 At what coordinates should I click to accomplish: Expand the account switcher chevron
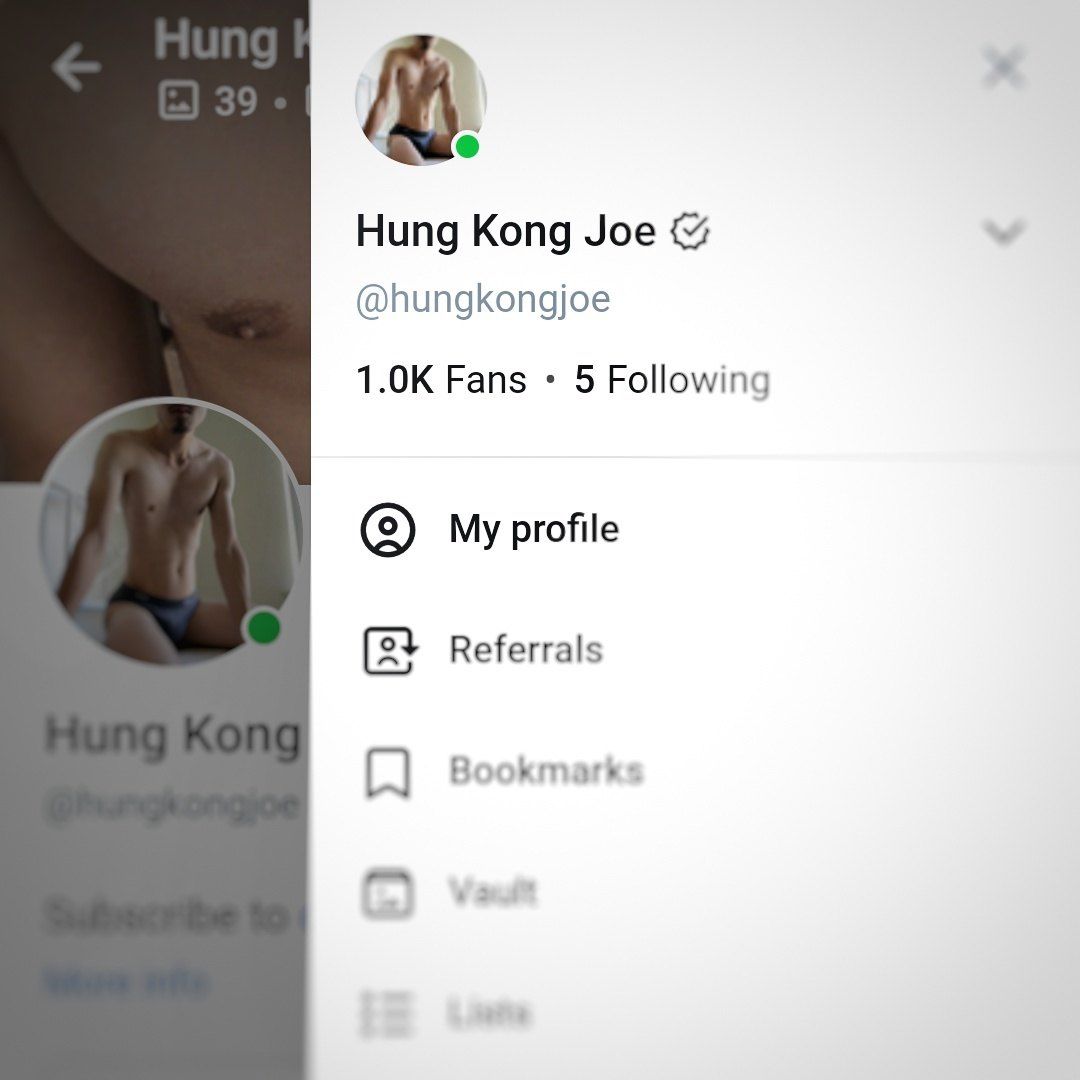tap(1003, 233)
